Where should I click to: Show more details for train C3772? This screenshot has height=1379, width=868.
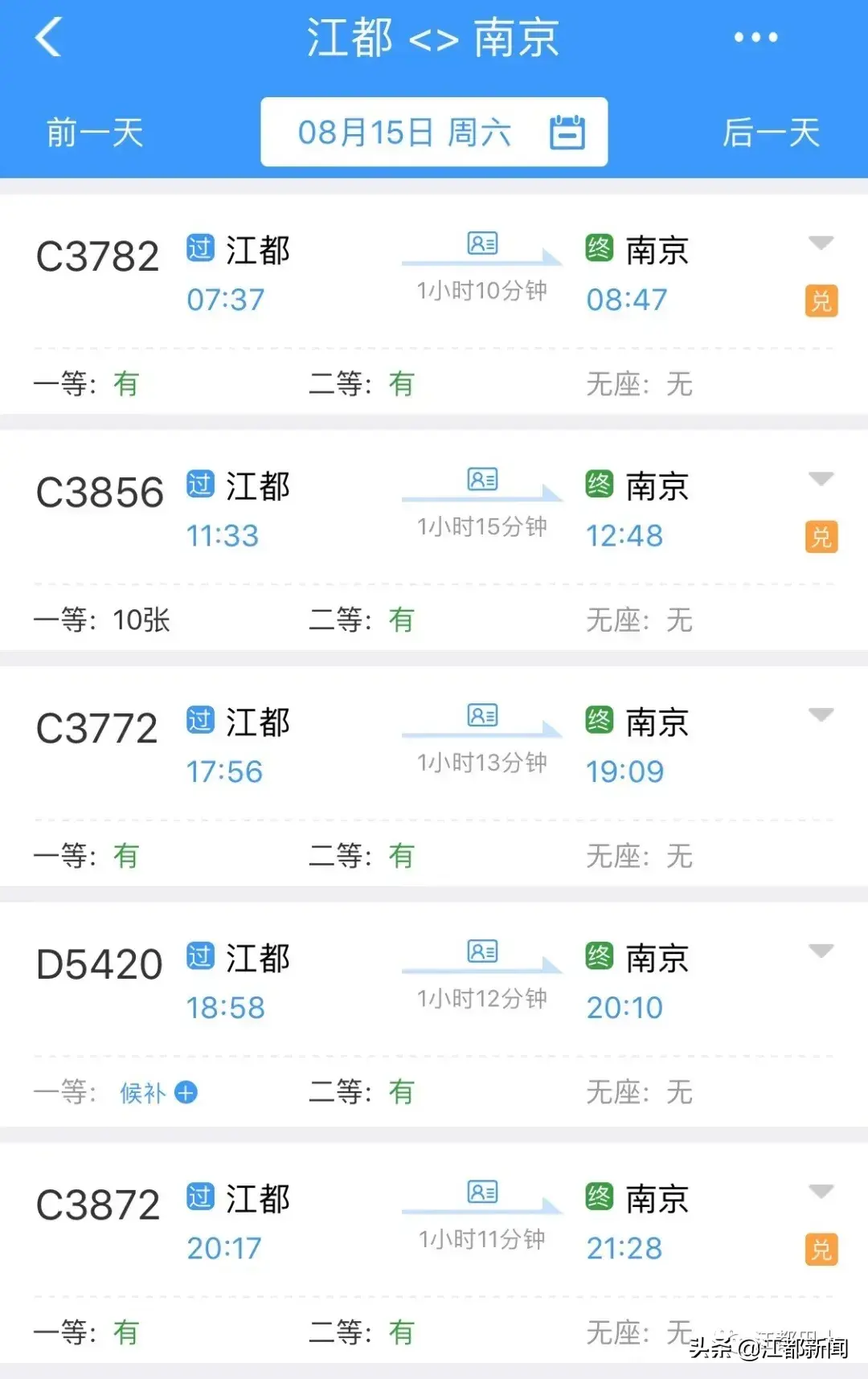pyautogui.click(x=821, y=714)
